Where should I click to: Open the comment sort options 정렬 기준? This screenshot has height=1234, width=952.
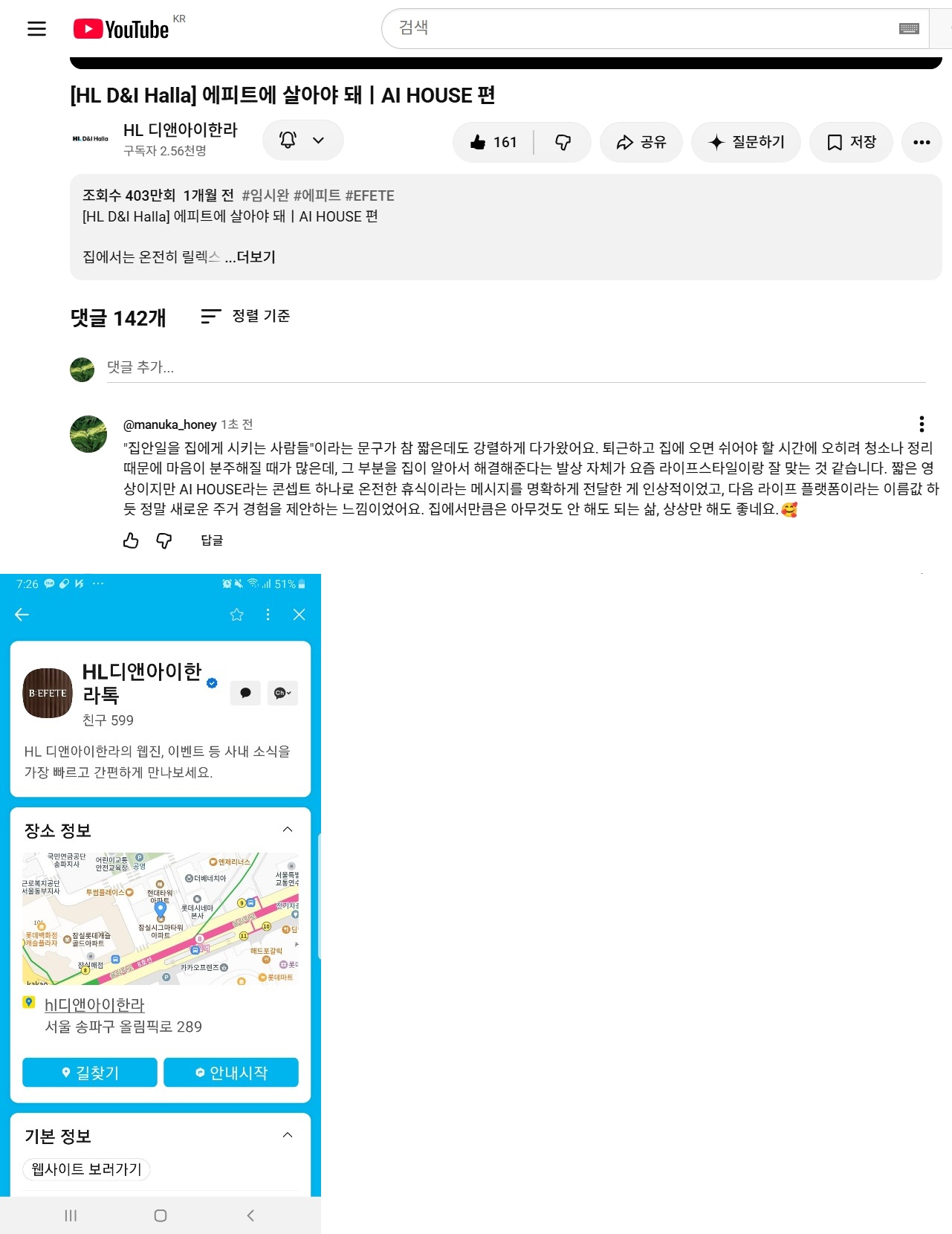246,316
